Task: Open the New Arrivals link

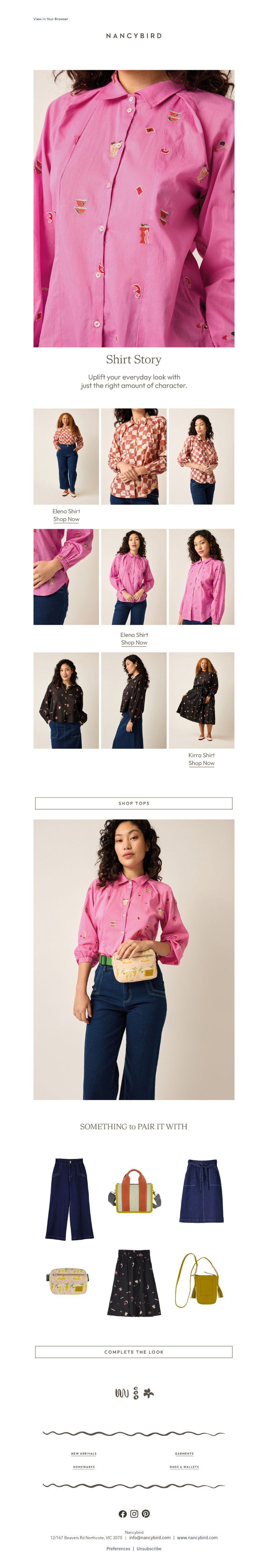Action: (84, 1453)
